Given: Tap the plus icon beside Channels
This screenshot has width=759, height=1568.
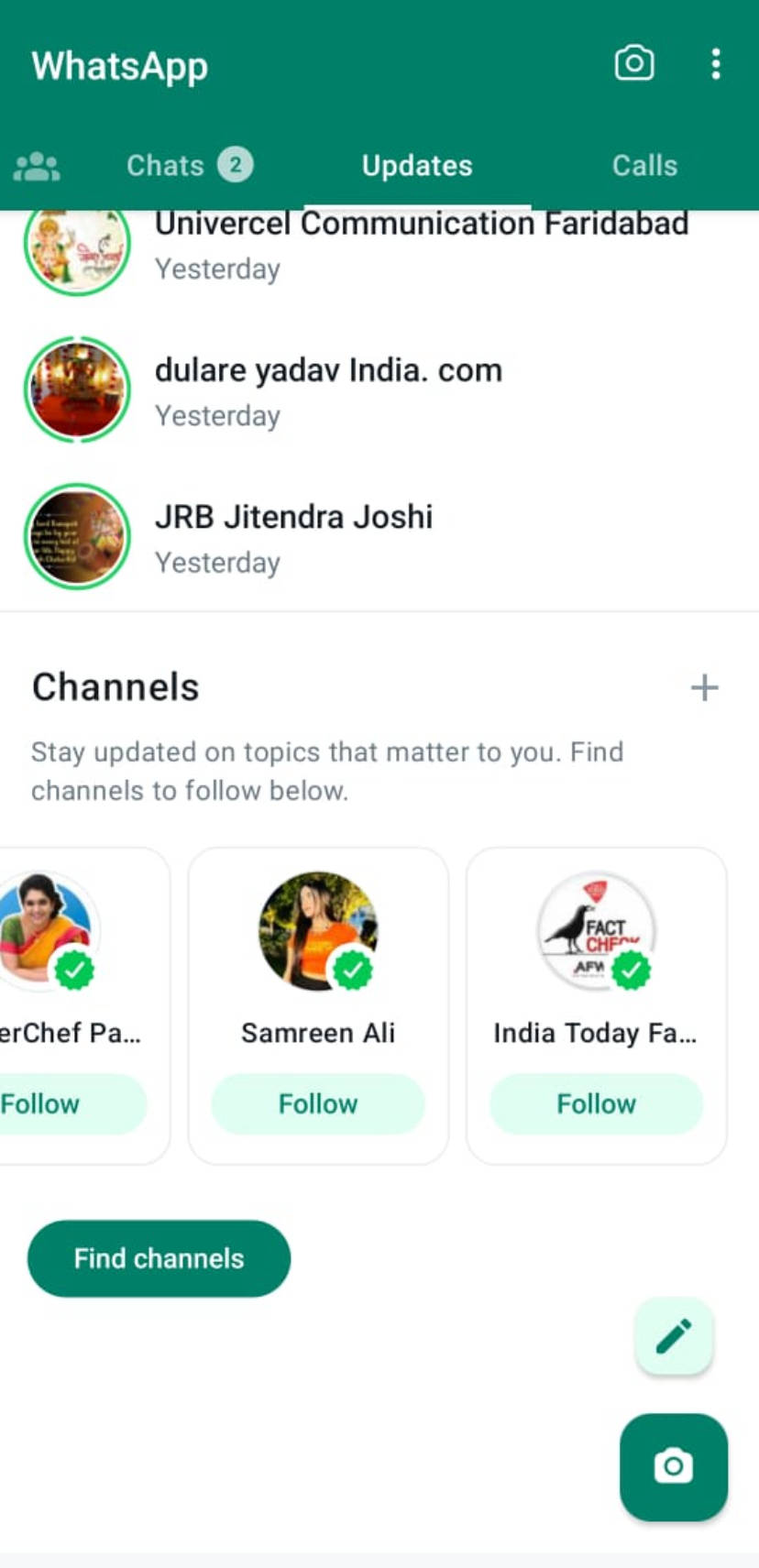Looking at the screenshot, I should pyautogui.click(x=704, y=687).
